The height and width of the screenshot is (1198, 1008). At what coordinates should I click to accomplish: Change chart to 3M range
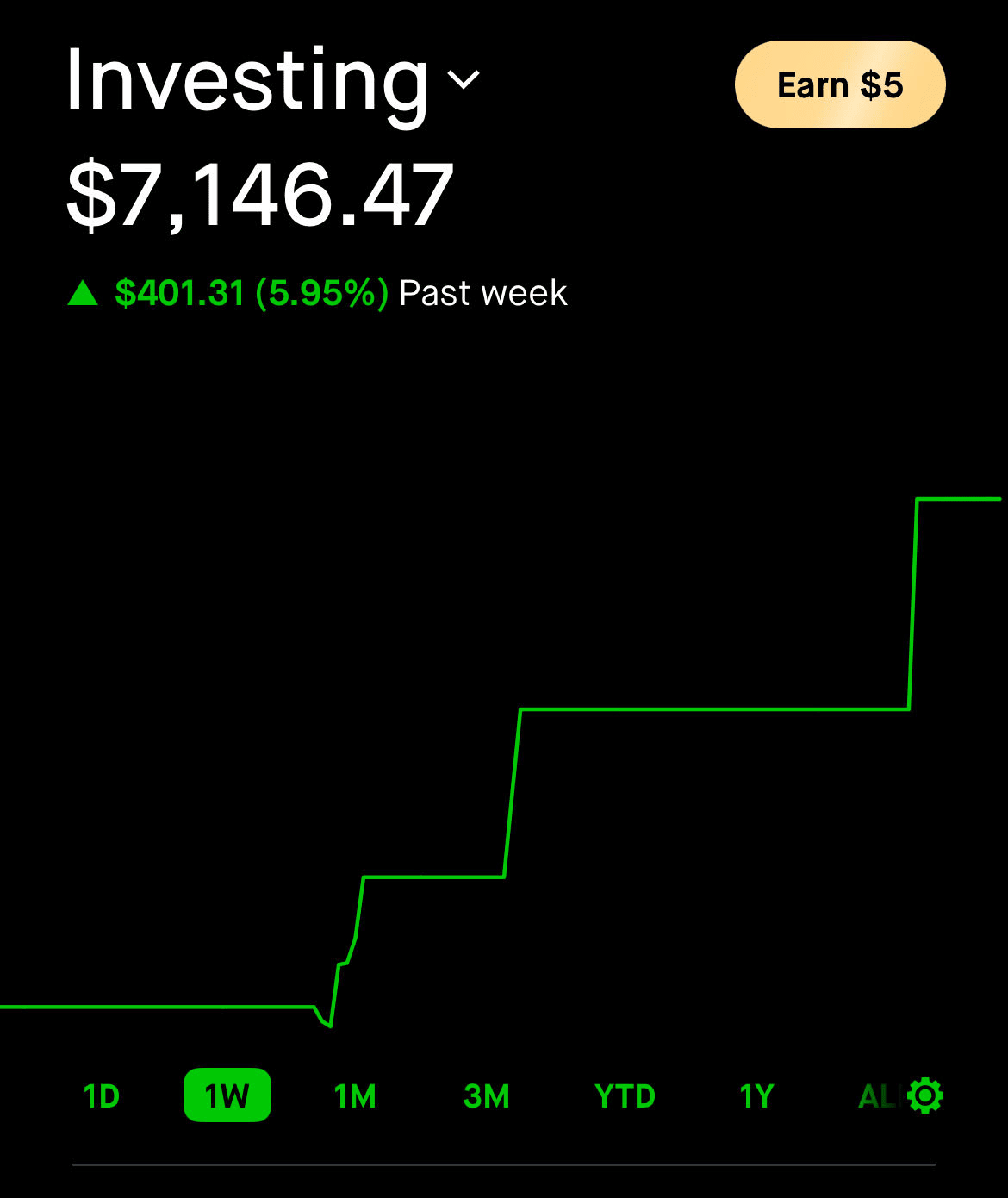coord(487,1096)
